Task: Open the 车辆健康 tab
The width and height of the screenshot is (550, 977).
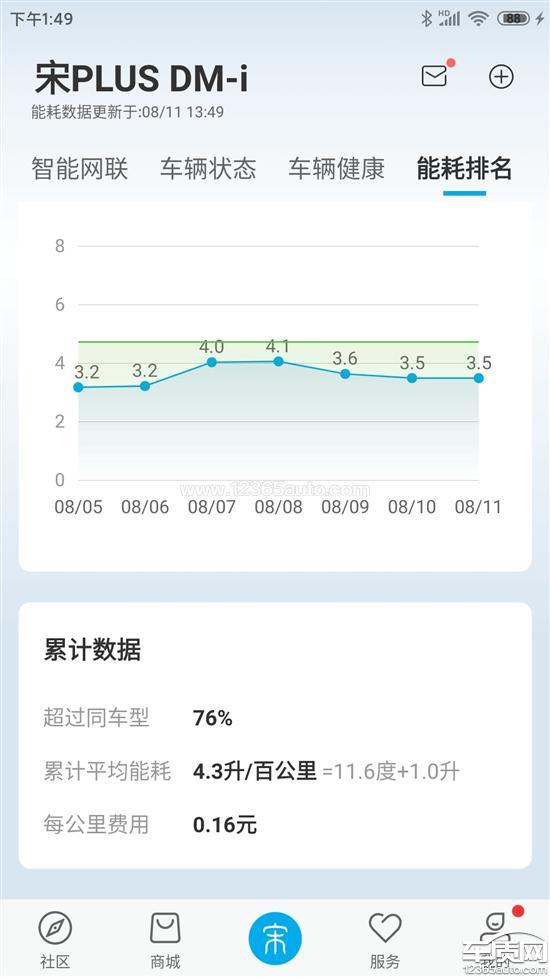Action: pos(336,169)
